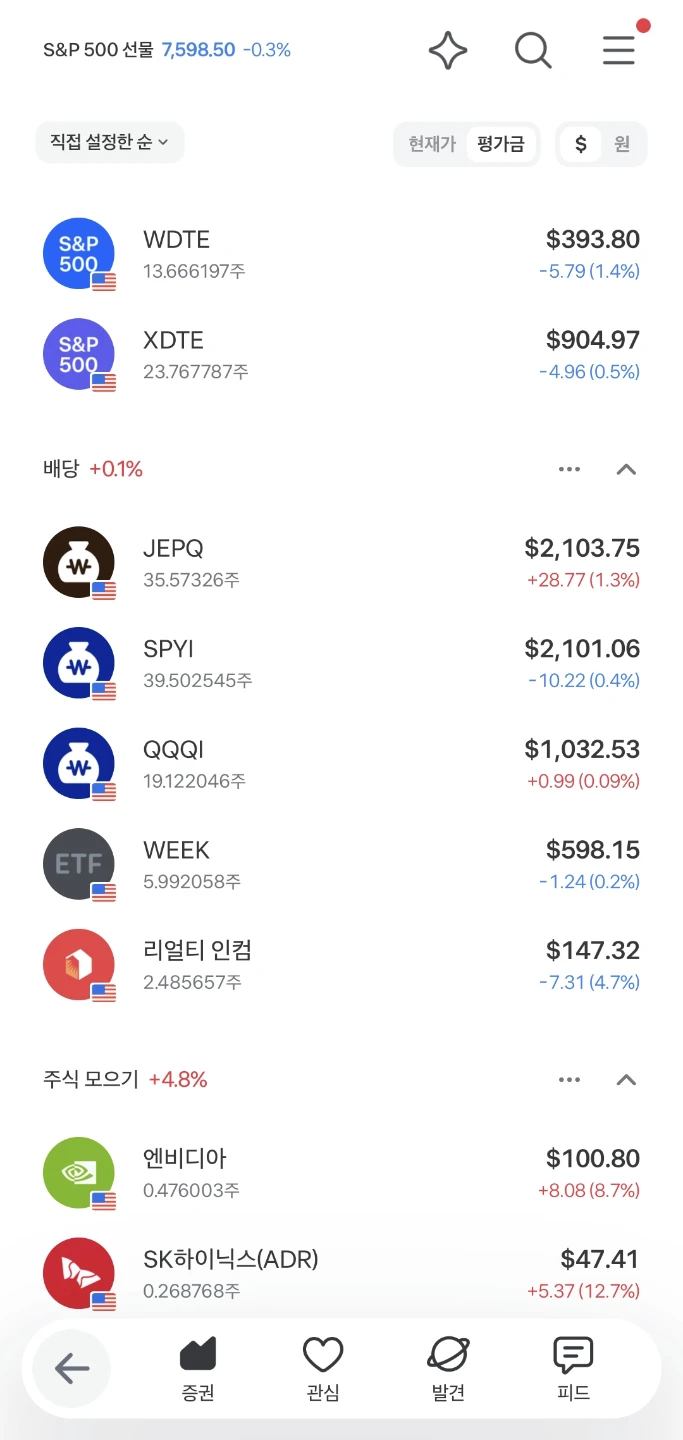The image size is (683, 1440).
Task: Select 평가금 view
Action: (x=501, y=144)
